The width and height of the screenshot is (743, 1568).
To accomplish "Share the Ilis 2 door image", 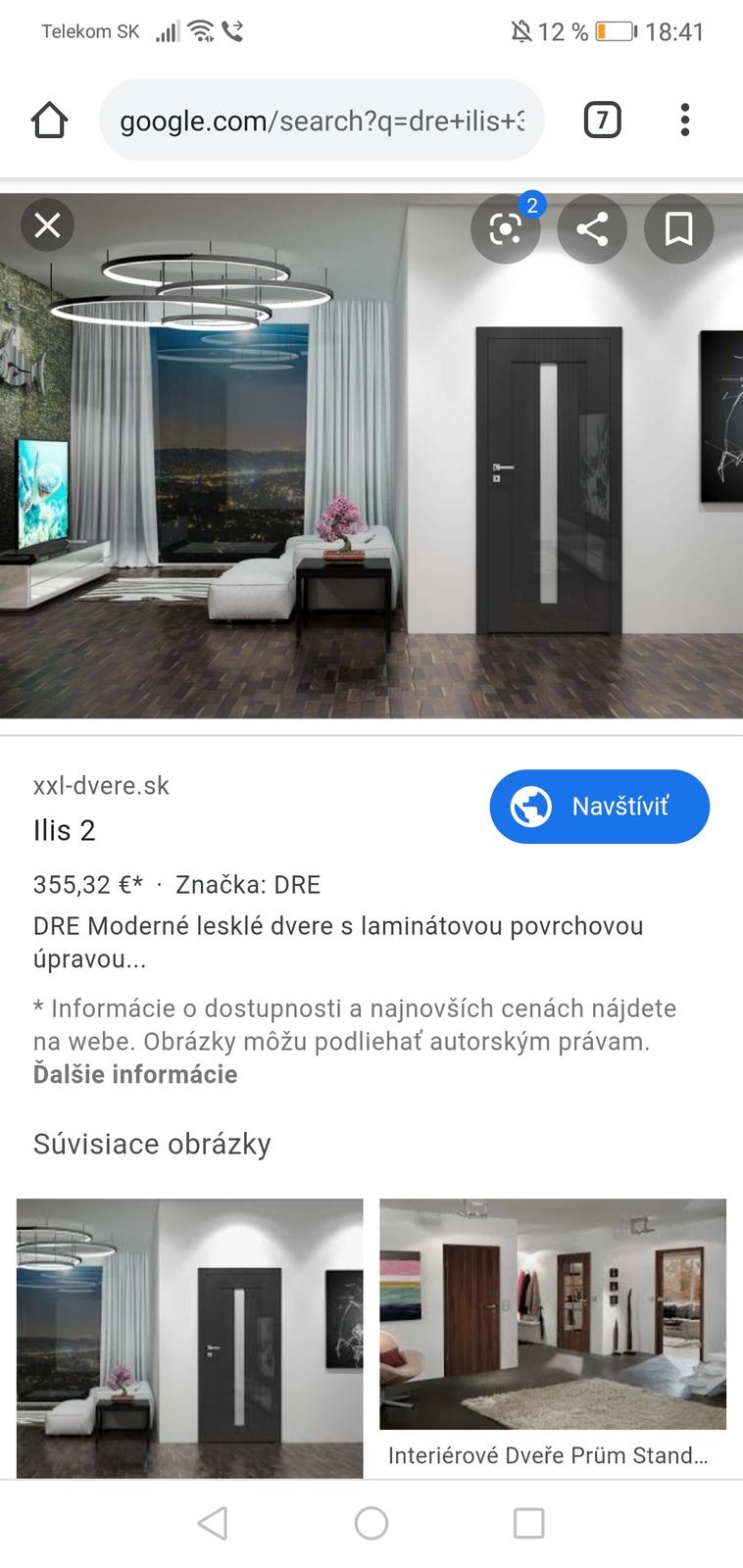I will coord(591,229).
